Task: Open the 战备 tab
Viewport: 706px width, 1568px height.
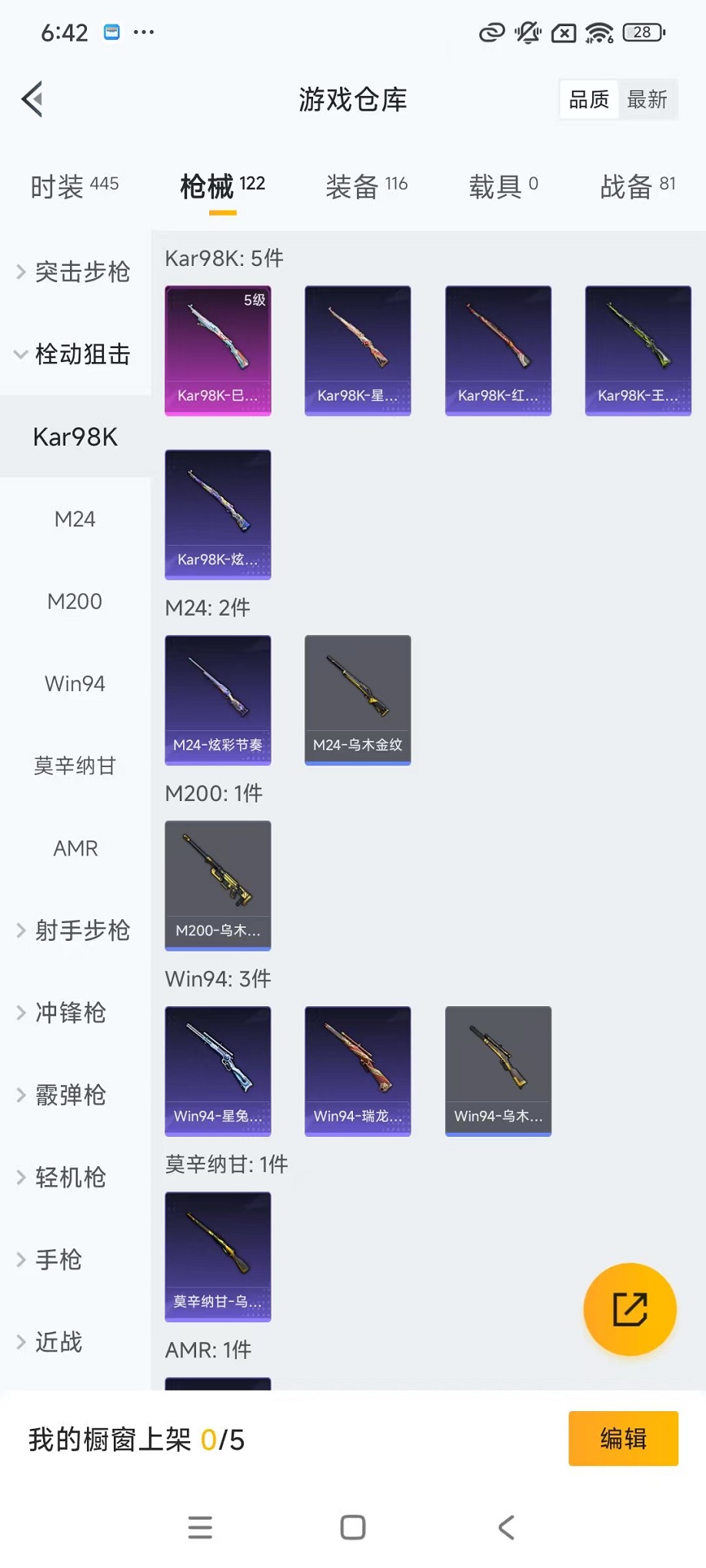Action: tap(627, 186)
